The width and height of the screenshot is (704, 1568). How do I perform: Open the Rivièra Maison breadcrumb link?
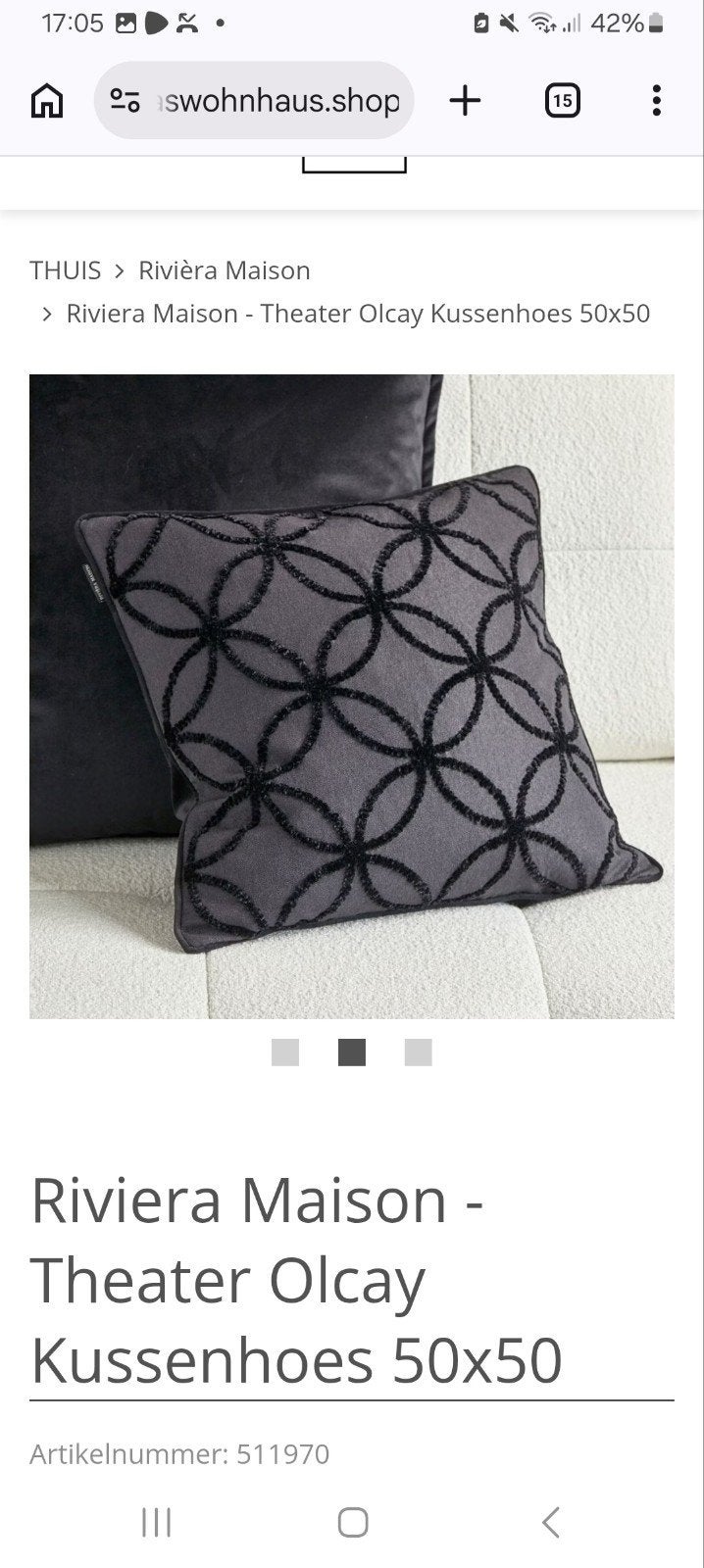[x=225, y=270]
